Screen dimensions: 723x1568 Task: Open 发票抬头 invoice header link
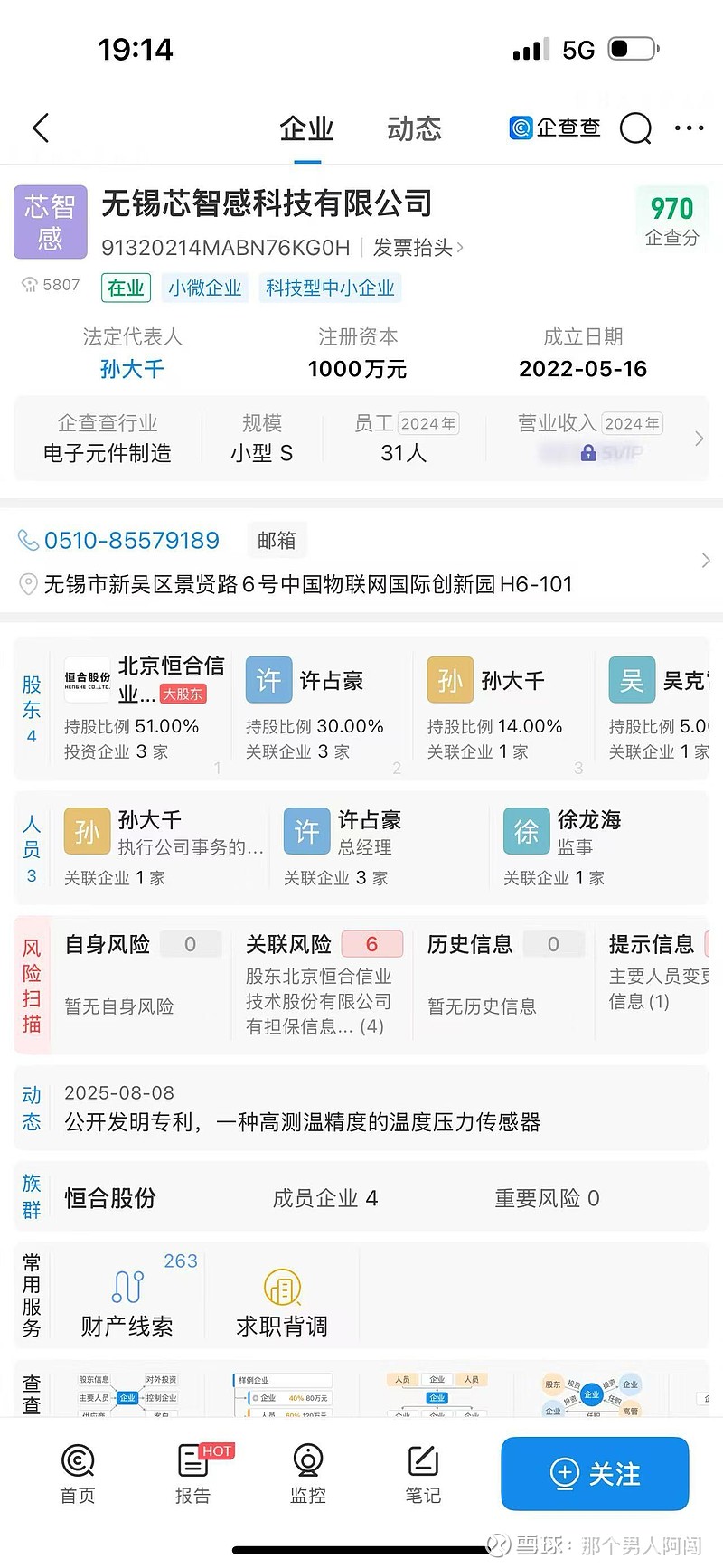[418, 247]
